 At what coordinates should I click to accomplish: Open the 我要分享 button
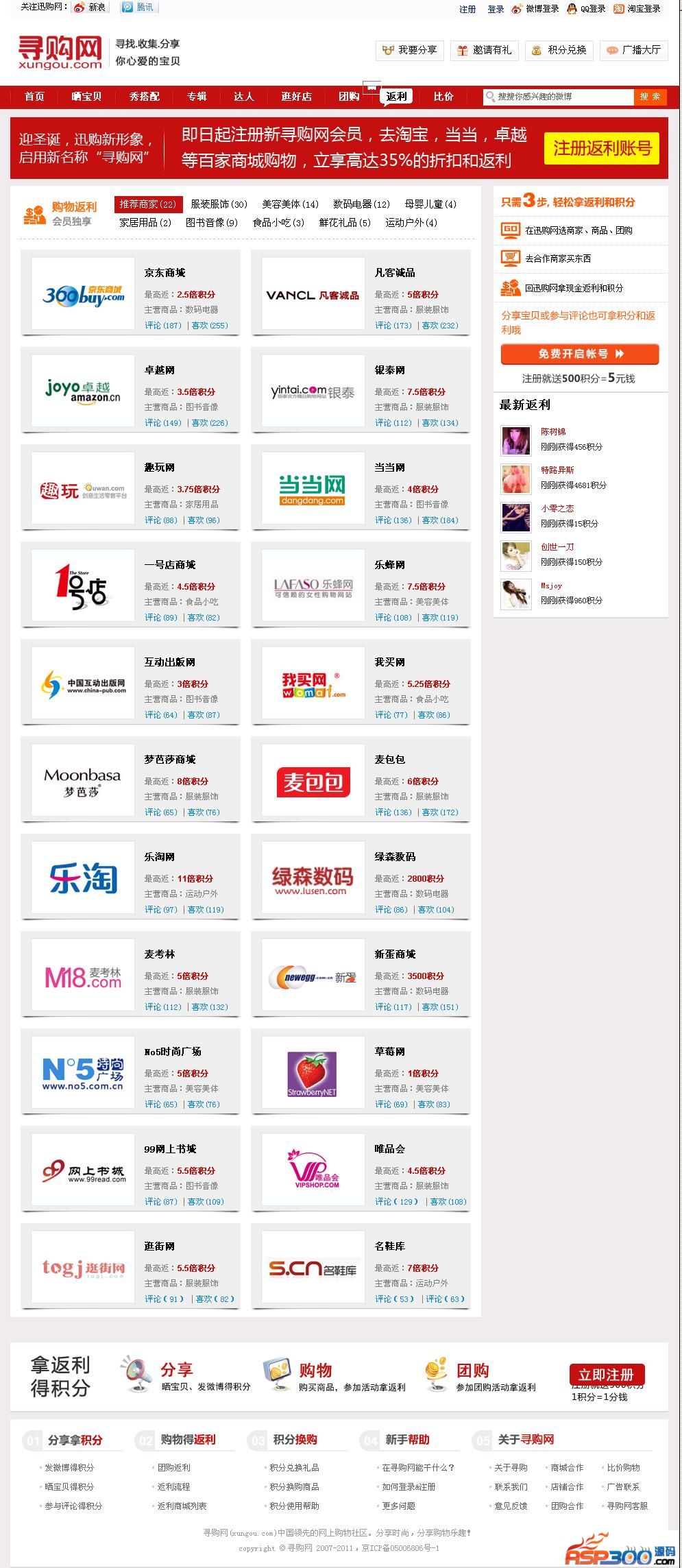tap(410, 50)
